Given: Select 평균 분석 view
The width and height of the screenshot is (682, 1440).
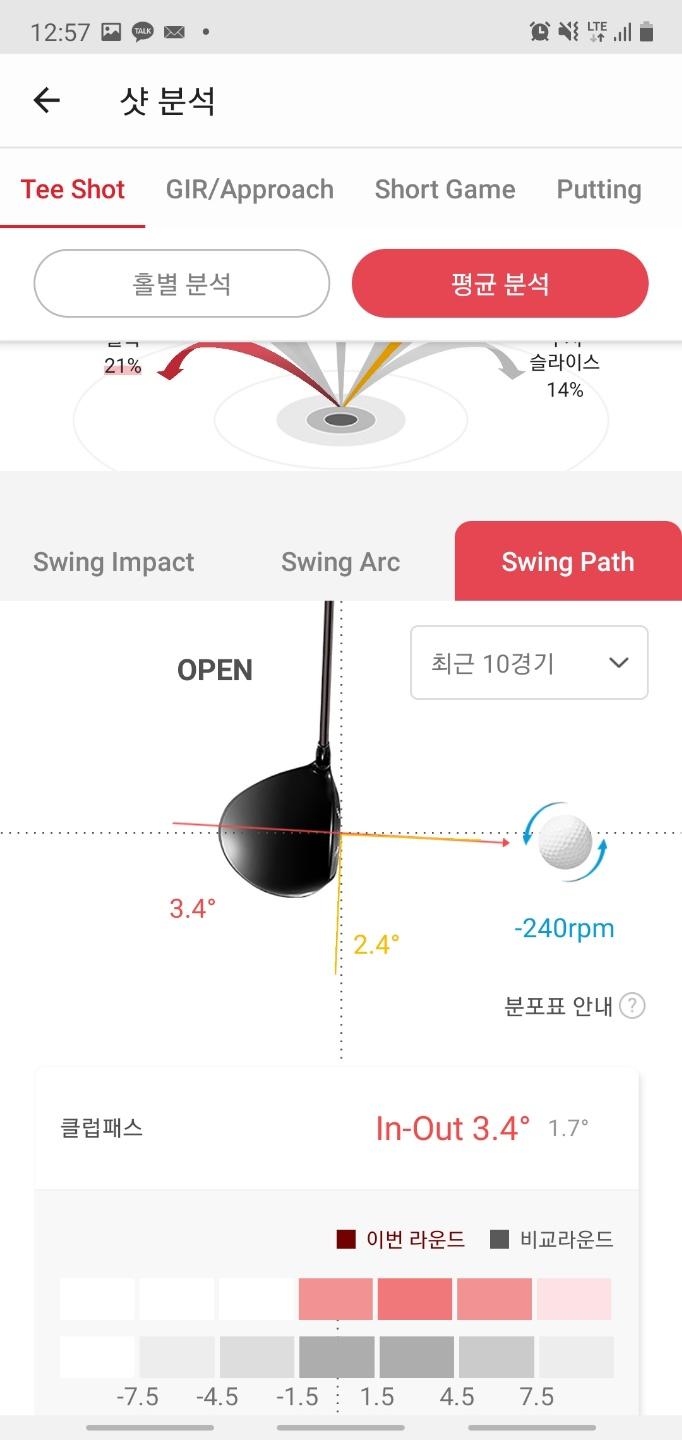Looking at the screenshot, I should click(x=500, y=283).
